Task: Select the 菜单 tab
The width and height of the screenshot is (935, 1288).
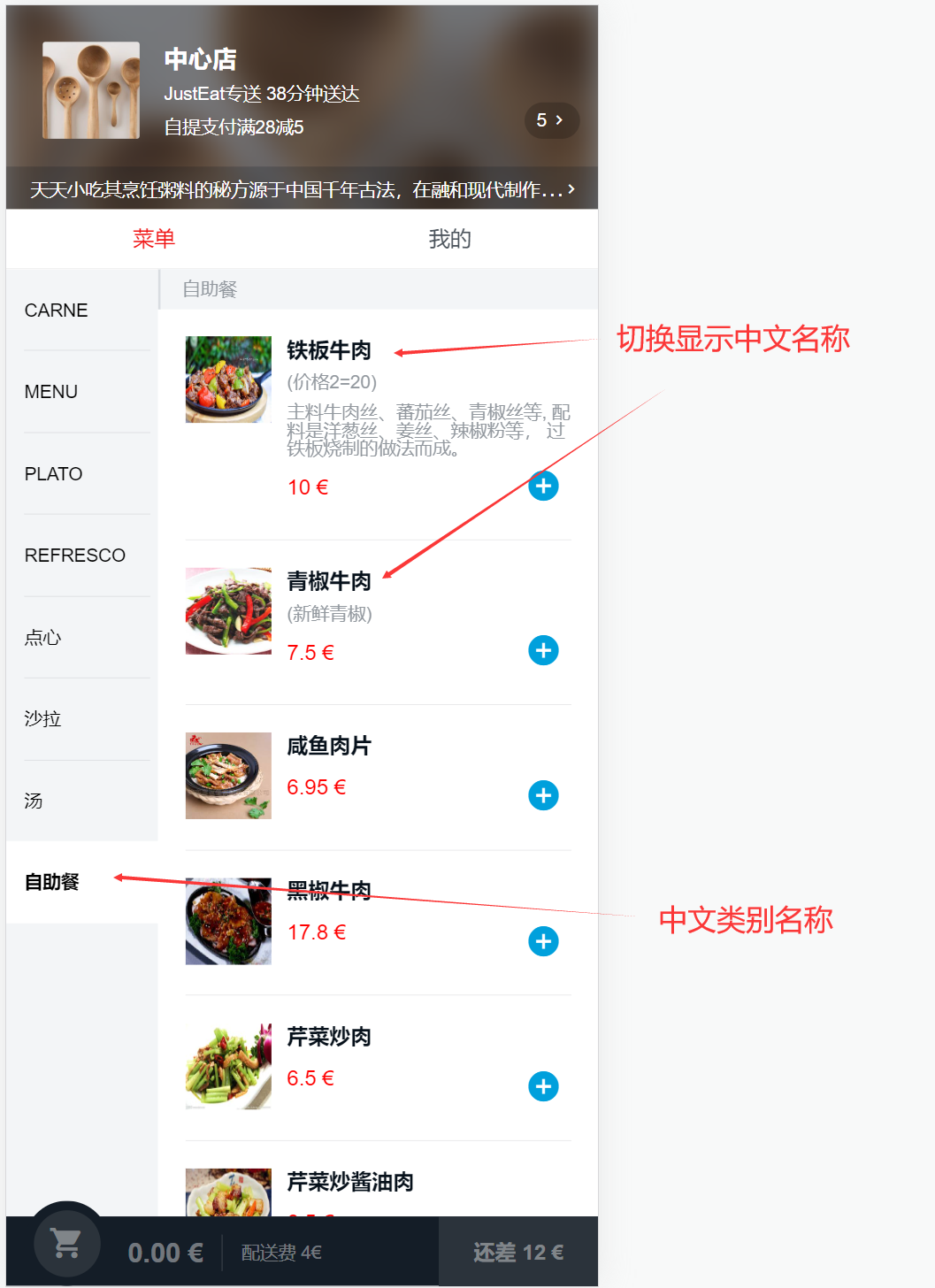Action: pos(154,239)
